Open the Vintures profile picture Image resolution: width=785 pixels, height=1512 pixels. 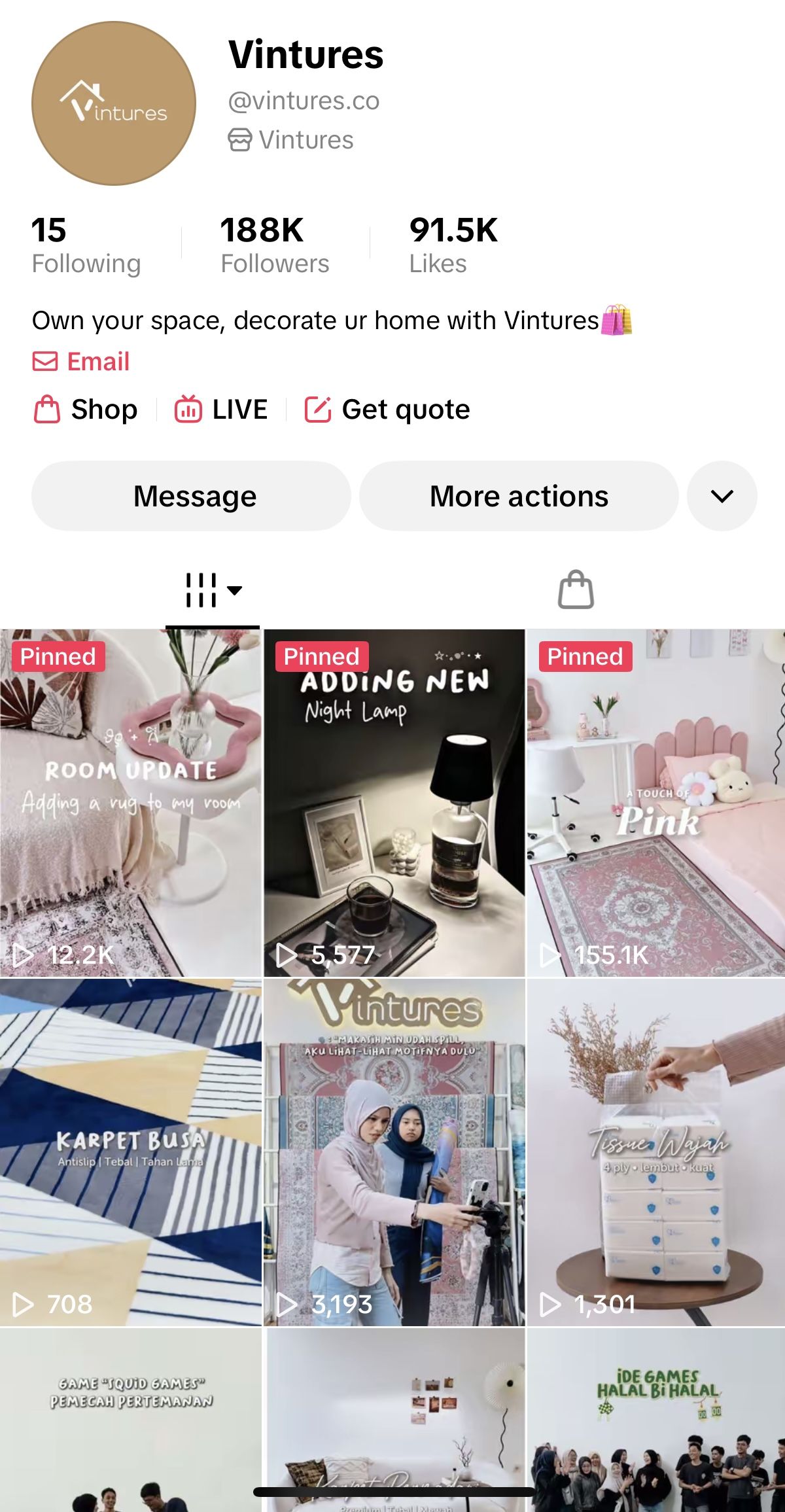point(114,103)
